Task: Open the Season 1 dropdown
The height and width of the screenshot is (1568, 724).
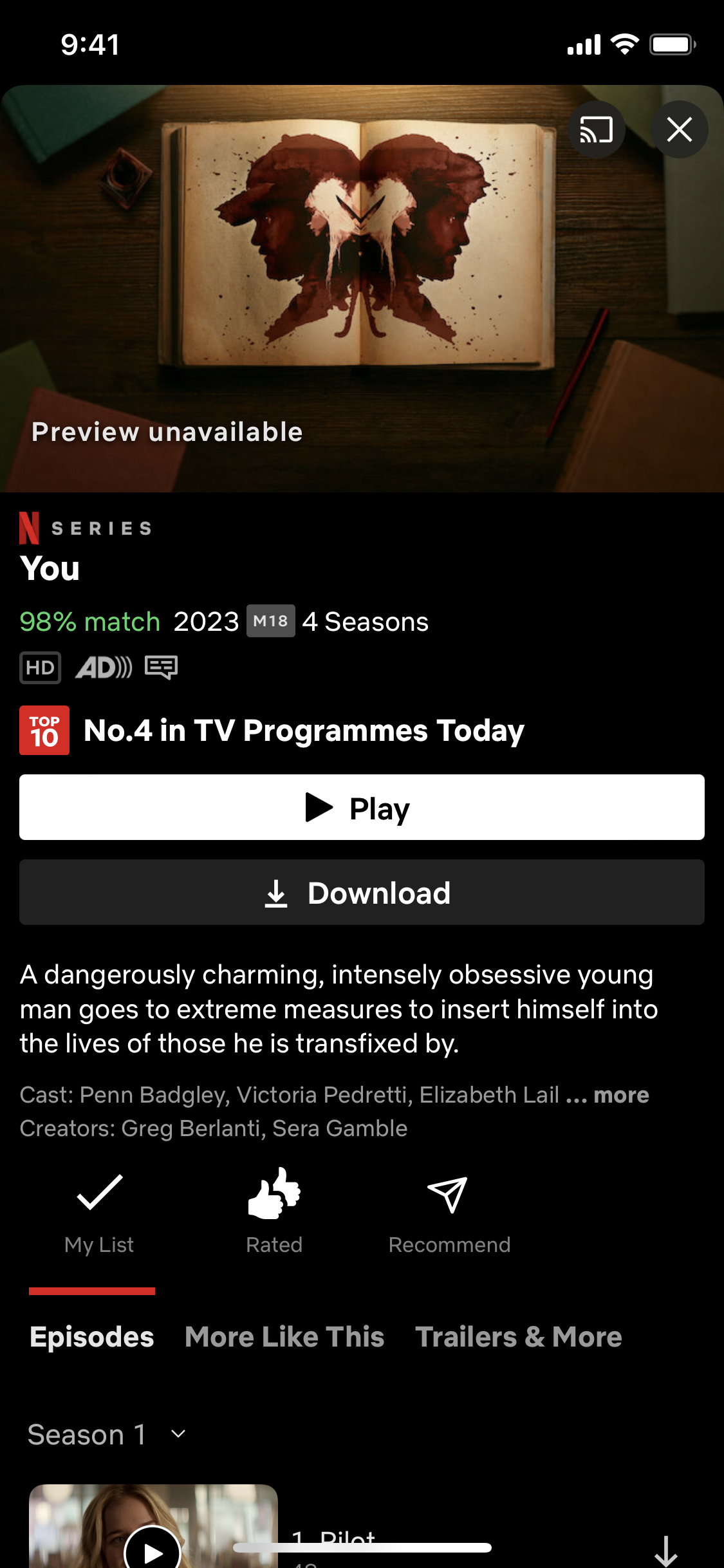Action: (107, 1435)
